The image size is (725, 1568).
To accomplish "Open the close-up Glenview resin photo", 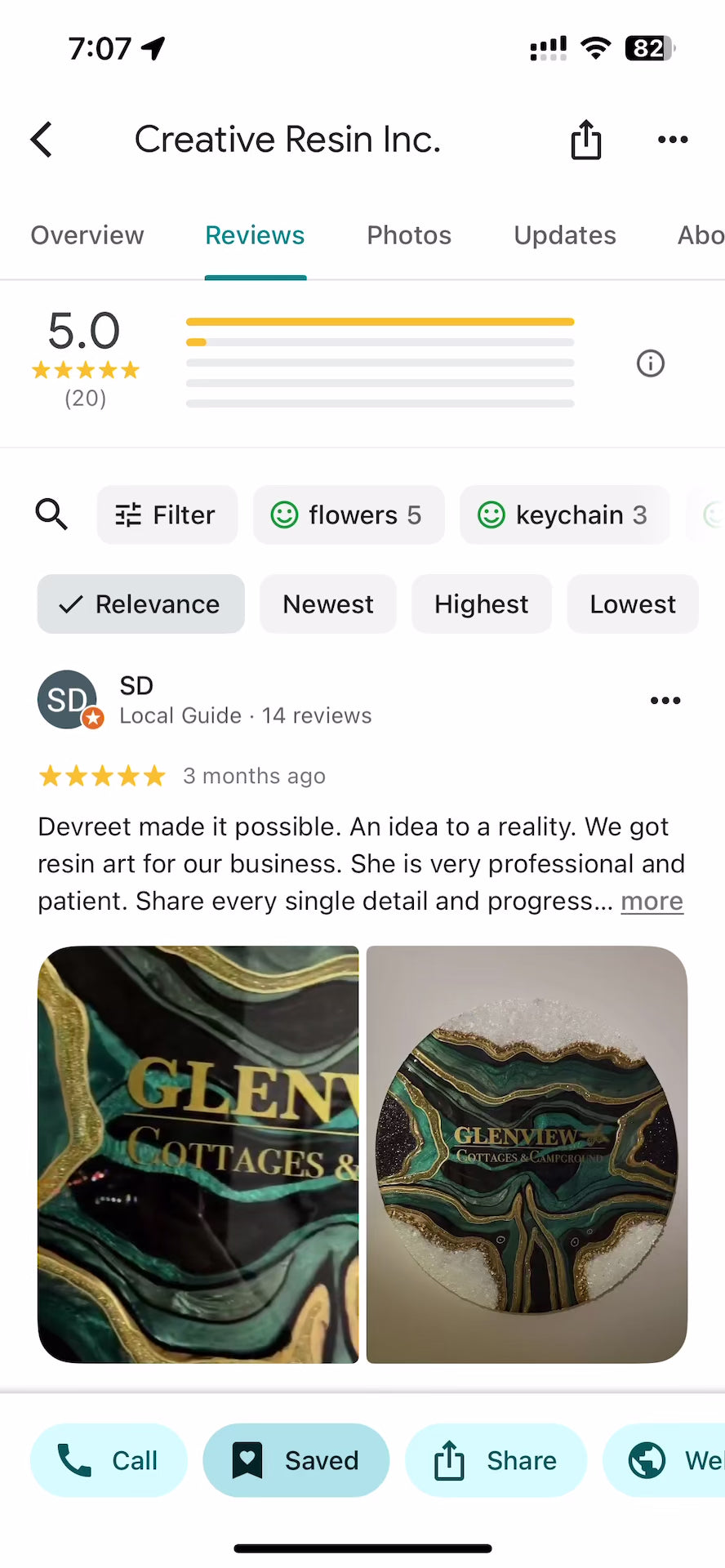I will click(x=198, y=1154).
